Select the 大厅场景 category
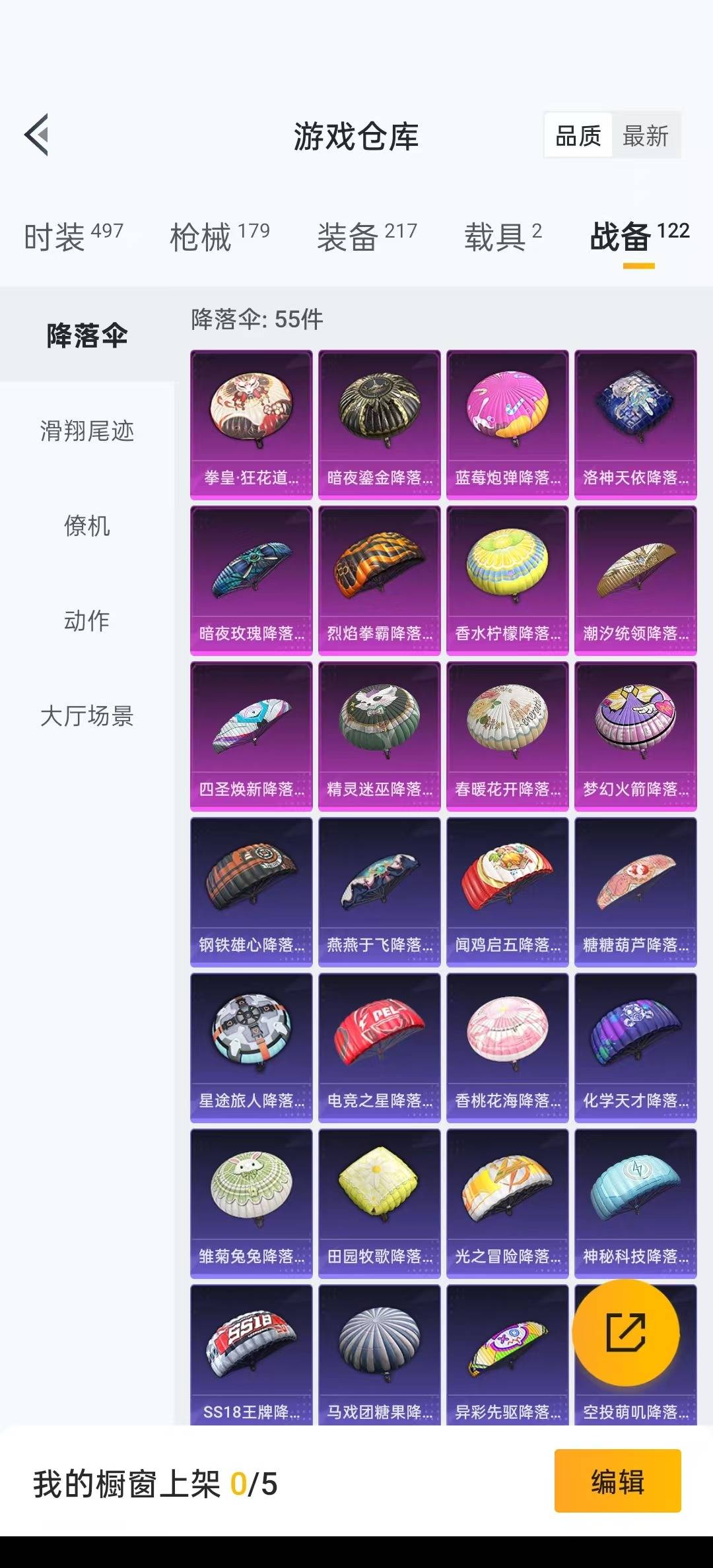 (x=86, y=716)
